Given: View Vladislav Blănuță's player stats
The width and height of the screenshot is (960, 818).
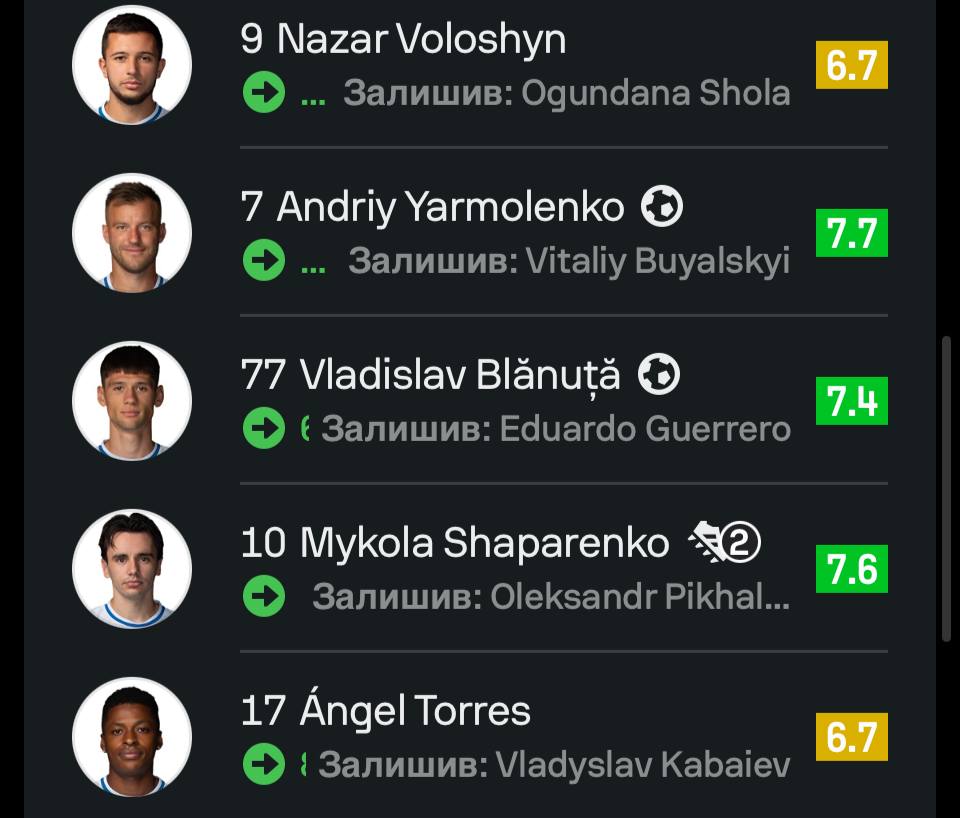Looking at the screenshot, I should tap(430, 376).
